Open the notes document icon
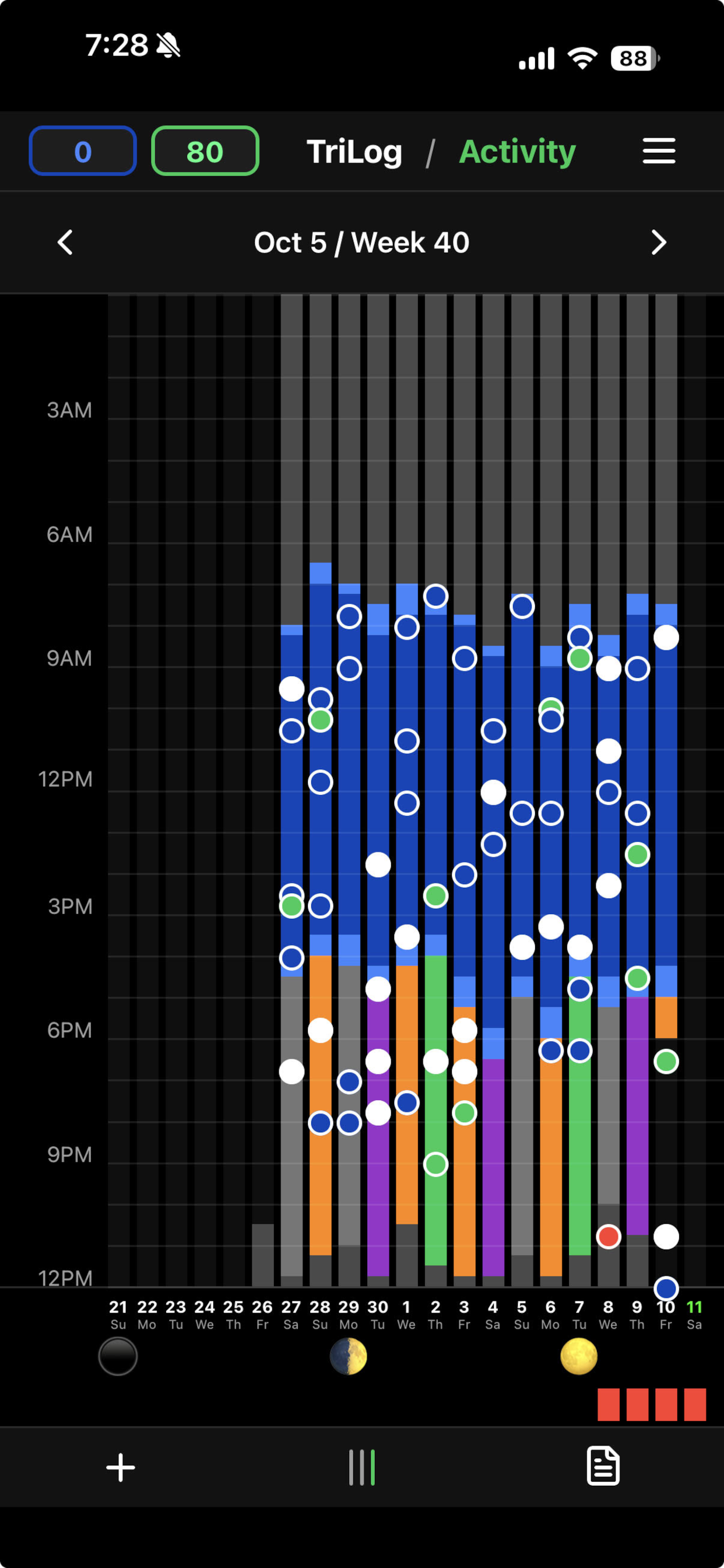724x1568 pixels. (x=603, y=1467)
